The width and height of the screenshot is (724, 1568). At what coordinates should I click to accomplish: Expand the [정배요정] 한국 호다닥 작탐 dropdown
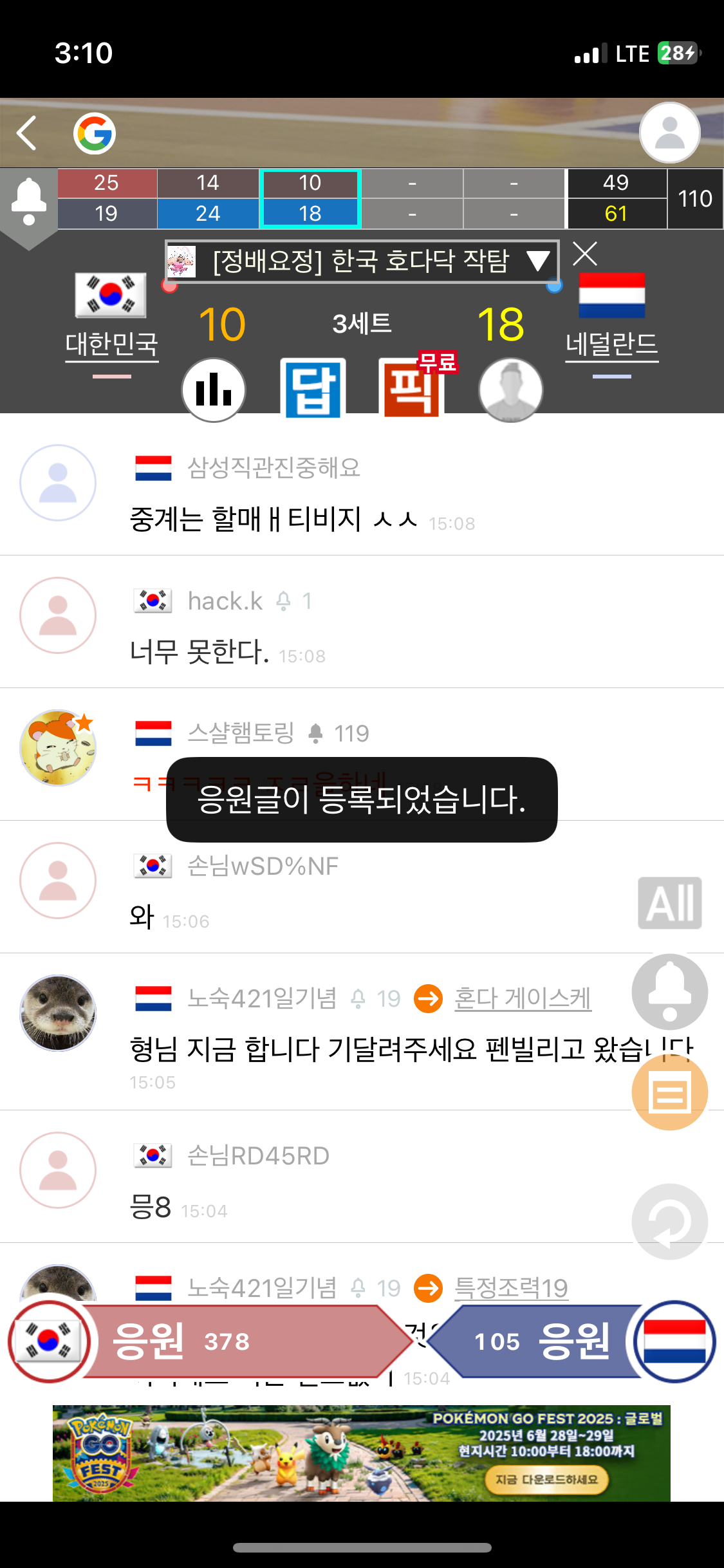362,261
